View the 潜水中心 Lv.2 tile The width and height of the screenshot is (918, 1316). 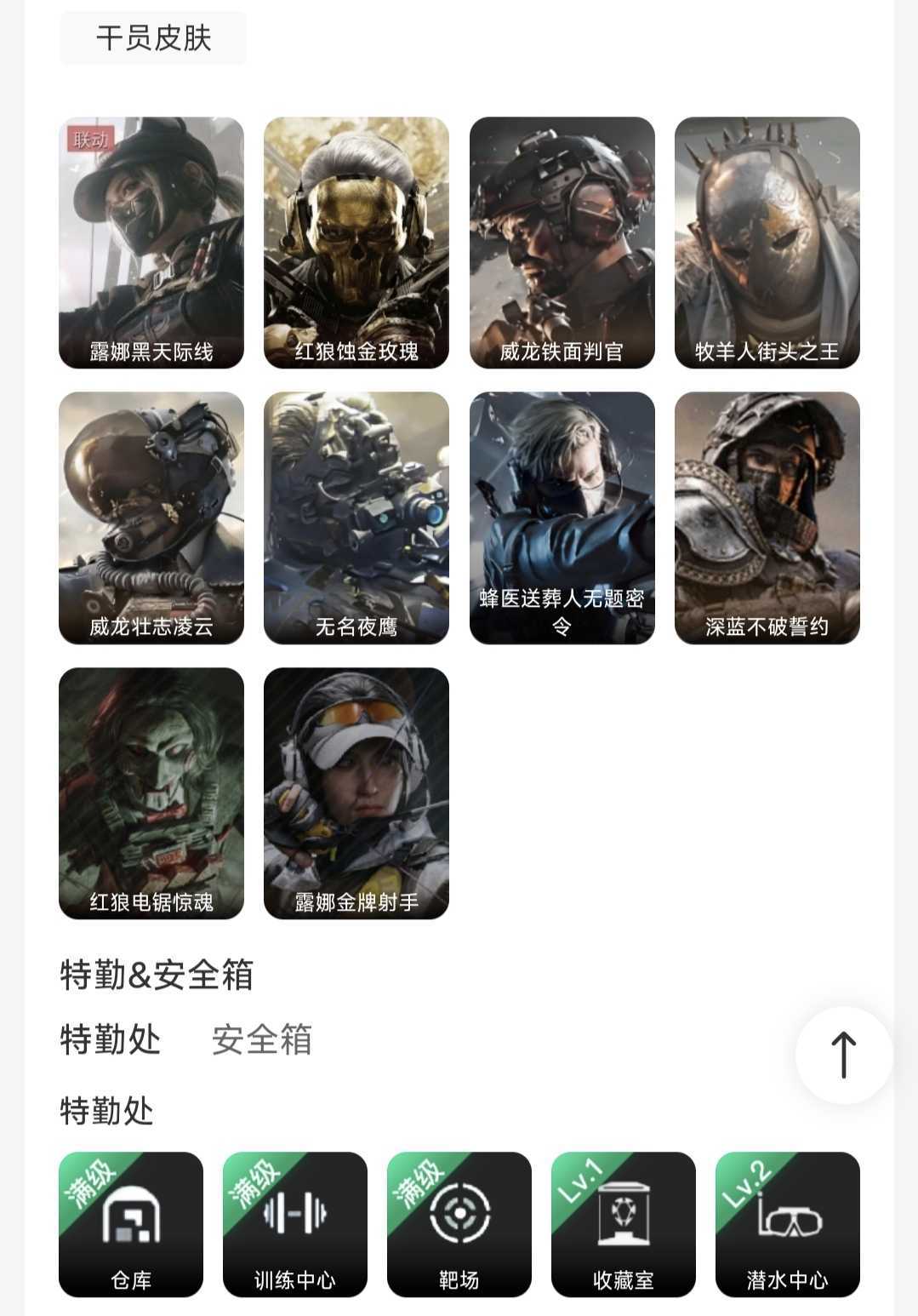[788, 1224]
